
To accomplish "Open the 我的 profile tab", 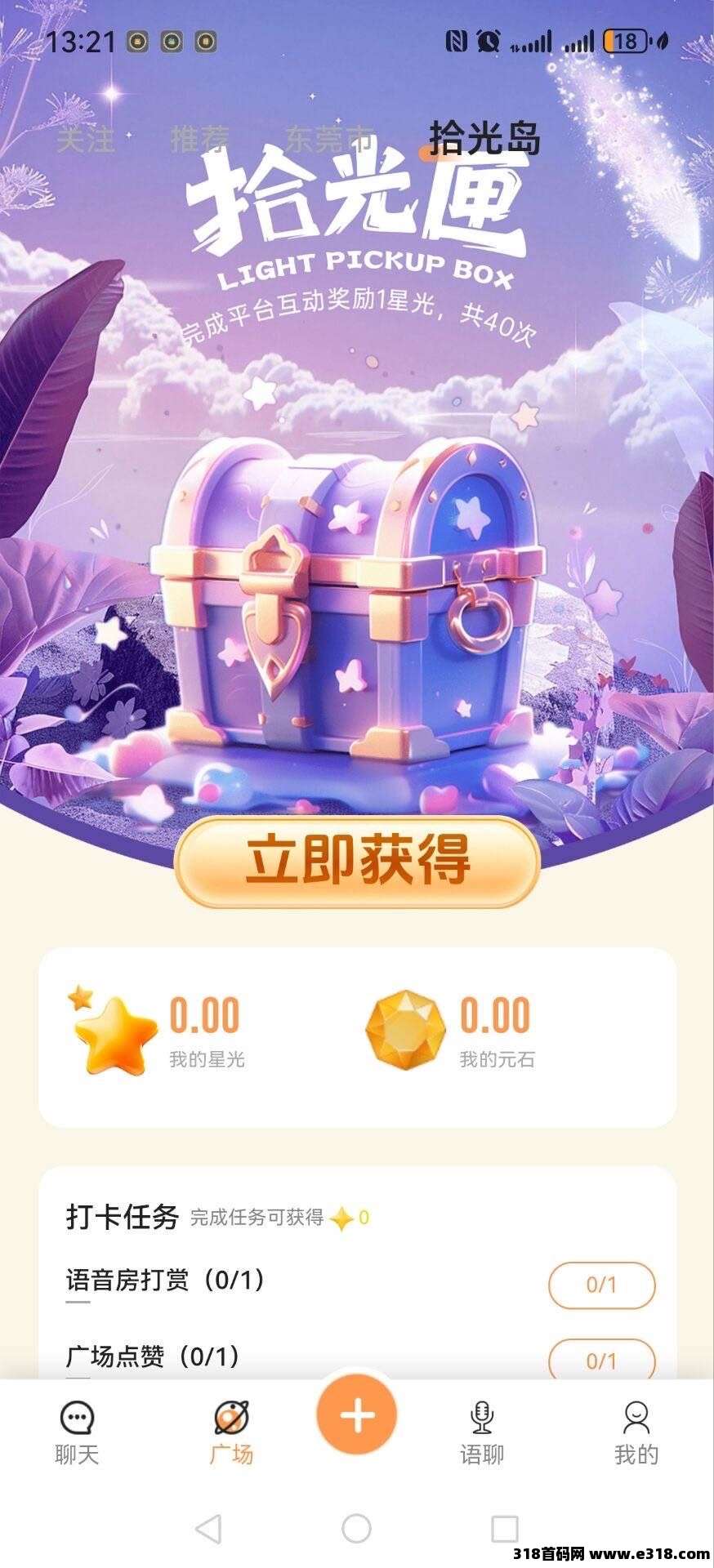I will [x=636, y=1433].
